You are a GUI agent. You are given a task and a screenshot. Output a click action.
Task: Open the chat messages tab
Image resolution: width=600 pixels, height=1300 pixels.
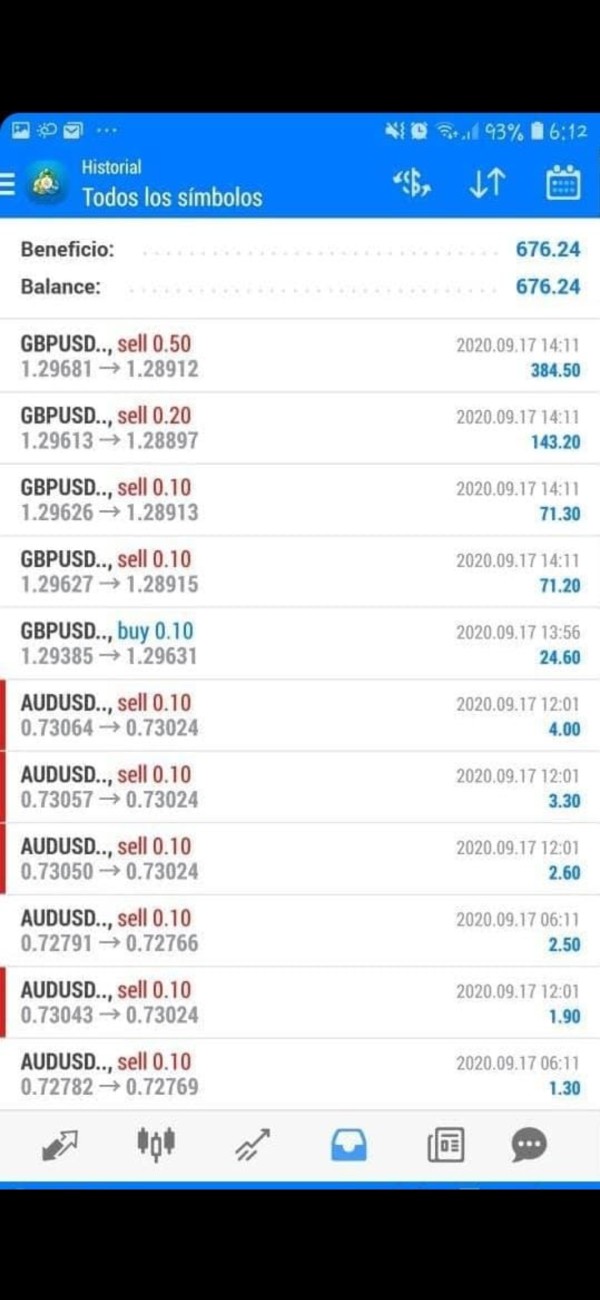pyautogui.click(x=529, y=1144)
